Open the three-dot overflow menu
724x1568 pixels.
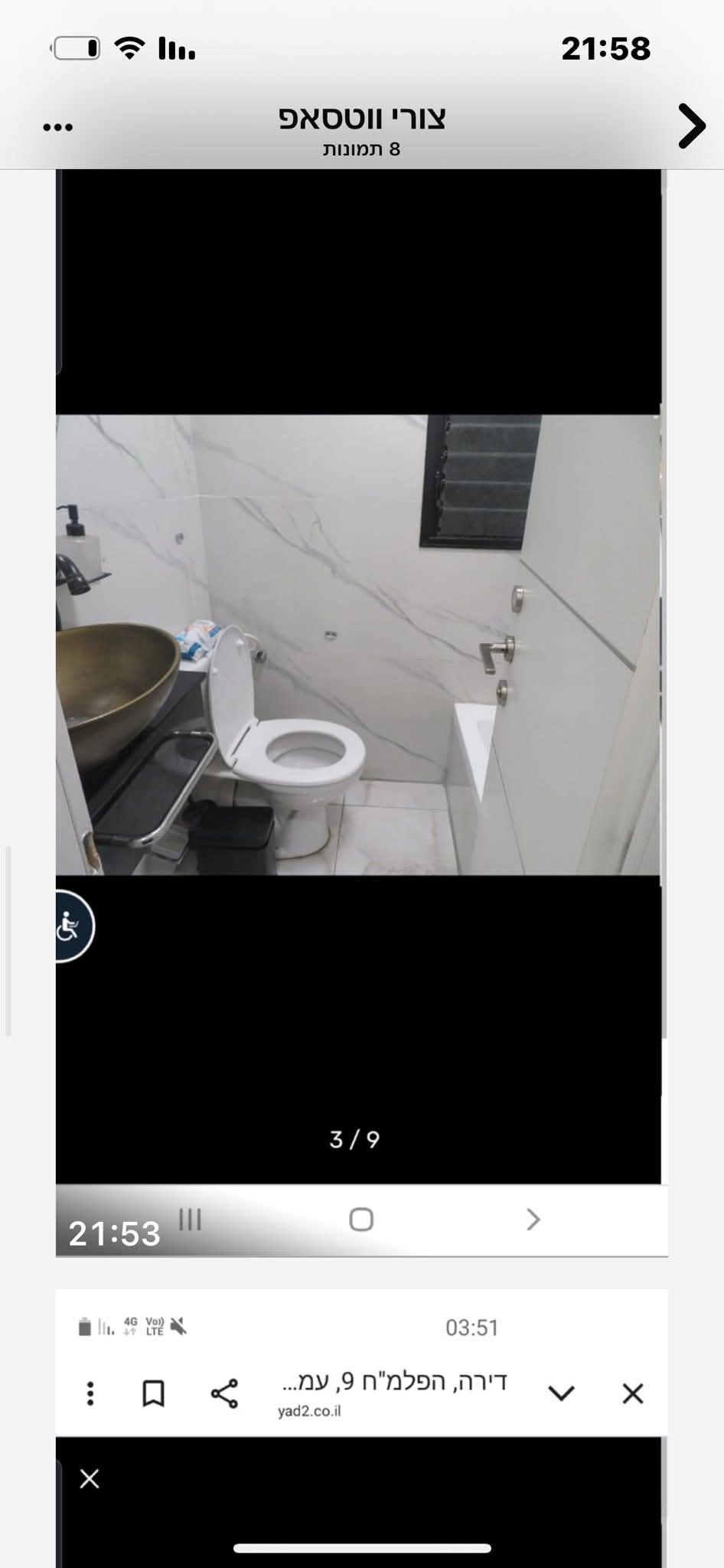58,127
